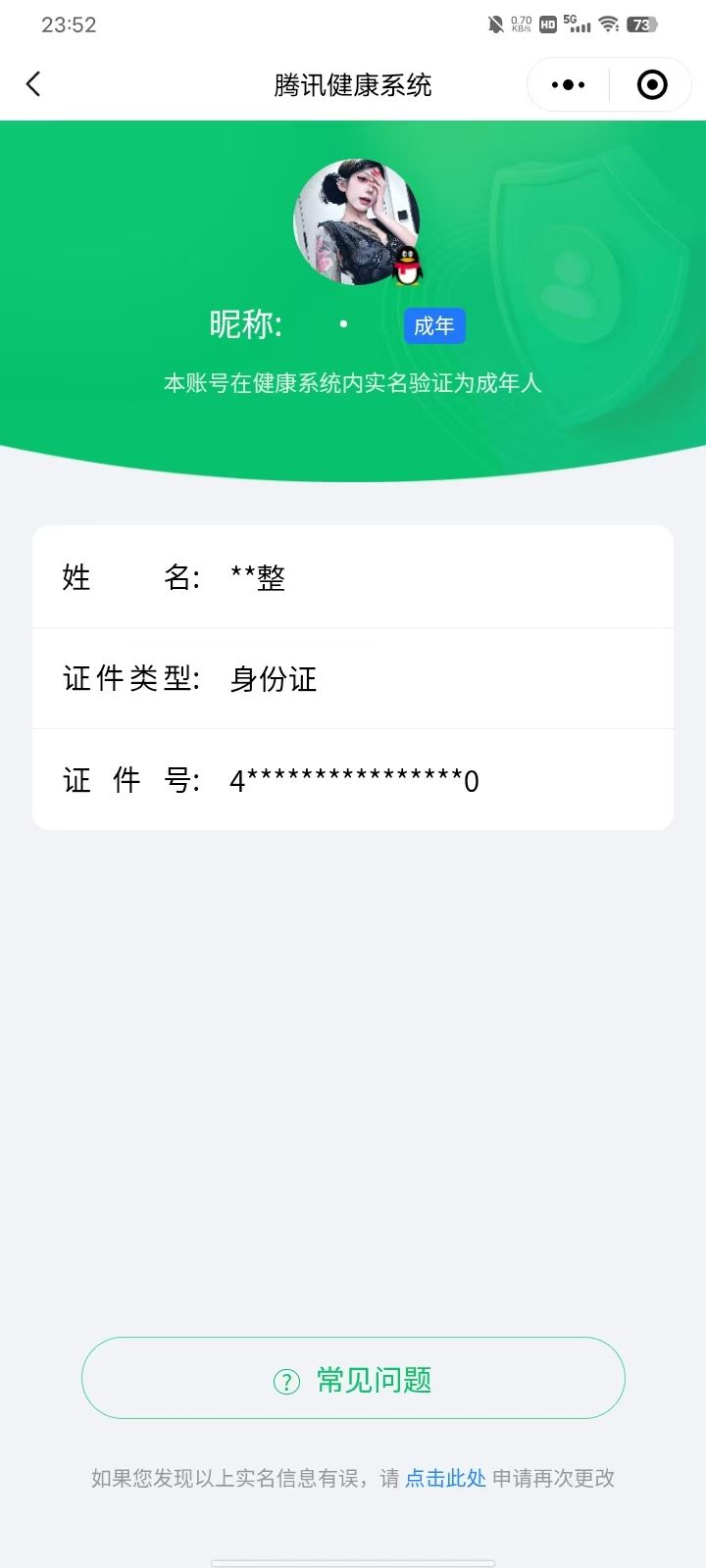Close the mini program with the circle icon
The height and width of the screenshot is (1568, 706).
click(x=652, y=85)
